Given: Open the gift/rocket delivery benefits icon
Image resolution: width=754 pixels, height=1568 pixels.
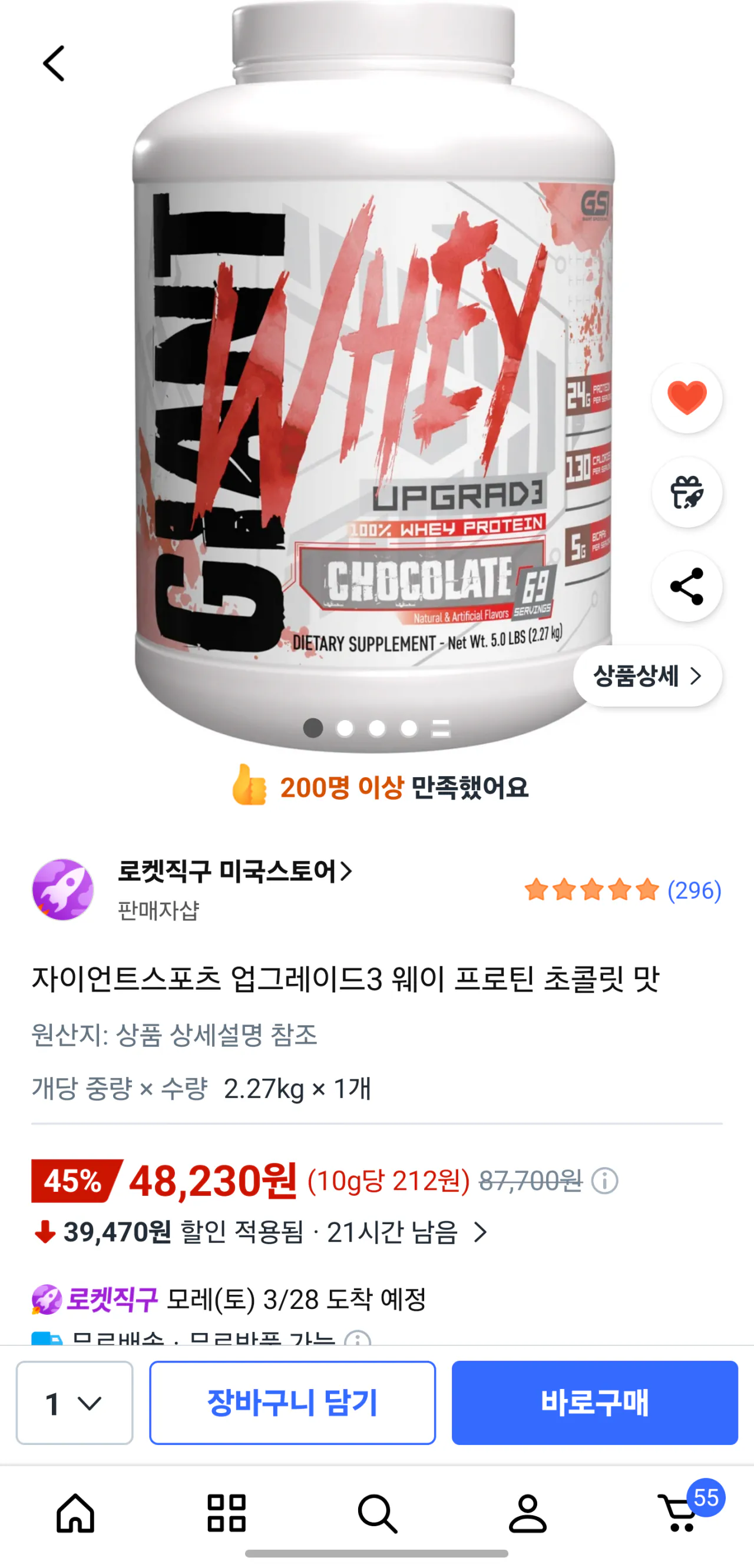Looking at the screenshot, I should 687,493.
